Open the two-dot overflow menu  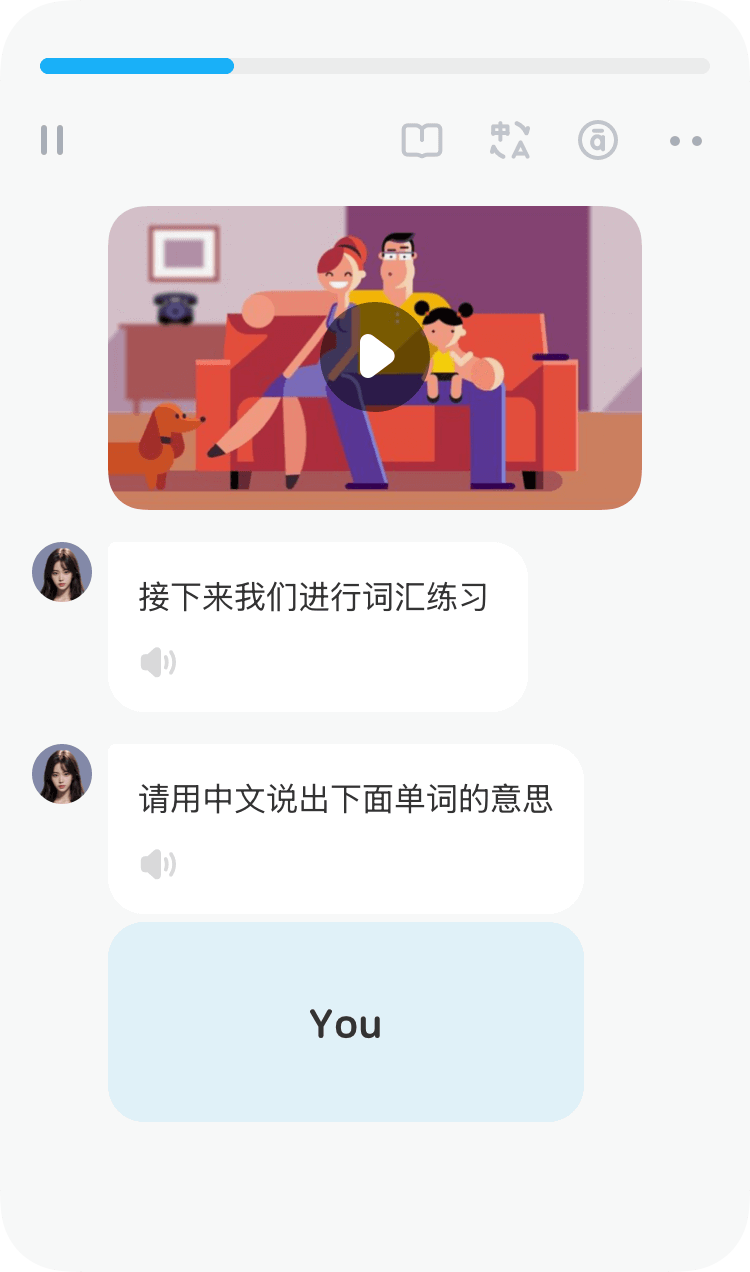(x=686, y=141)
